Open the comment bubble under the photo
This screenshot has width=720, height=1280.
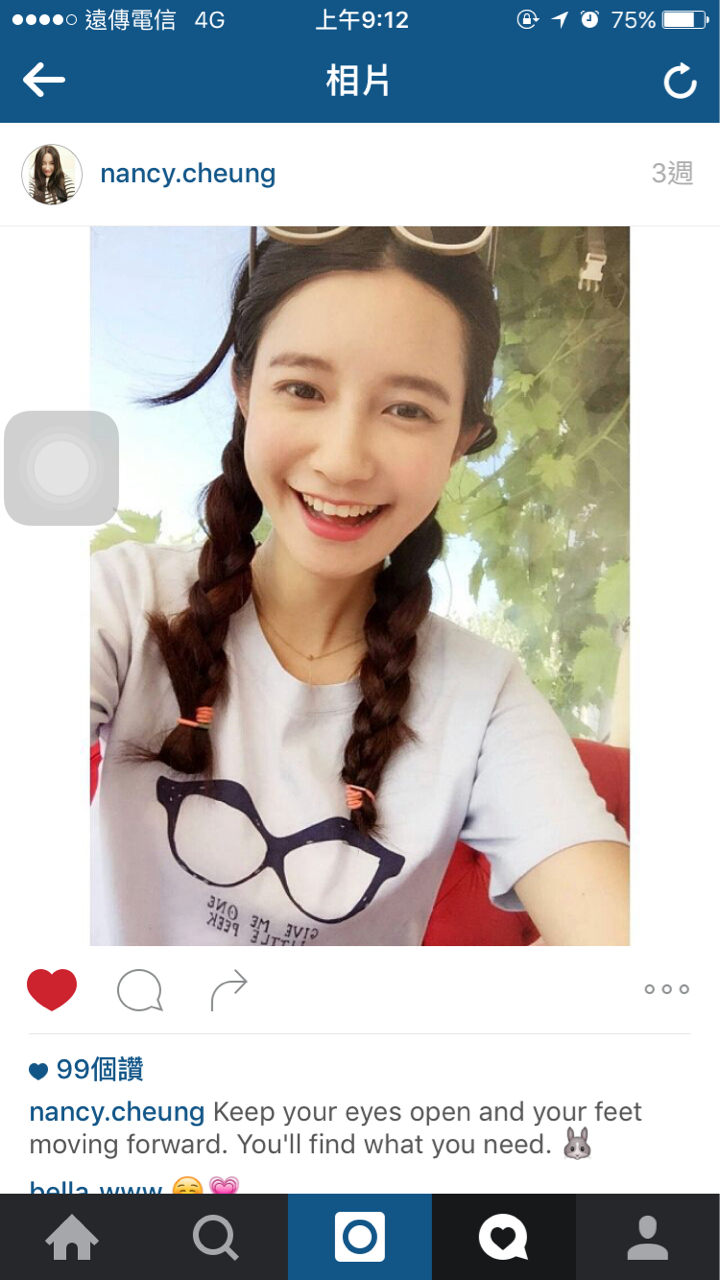pos(139,990)
